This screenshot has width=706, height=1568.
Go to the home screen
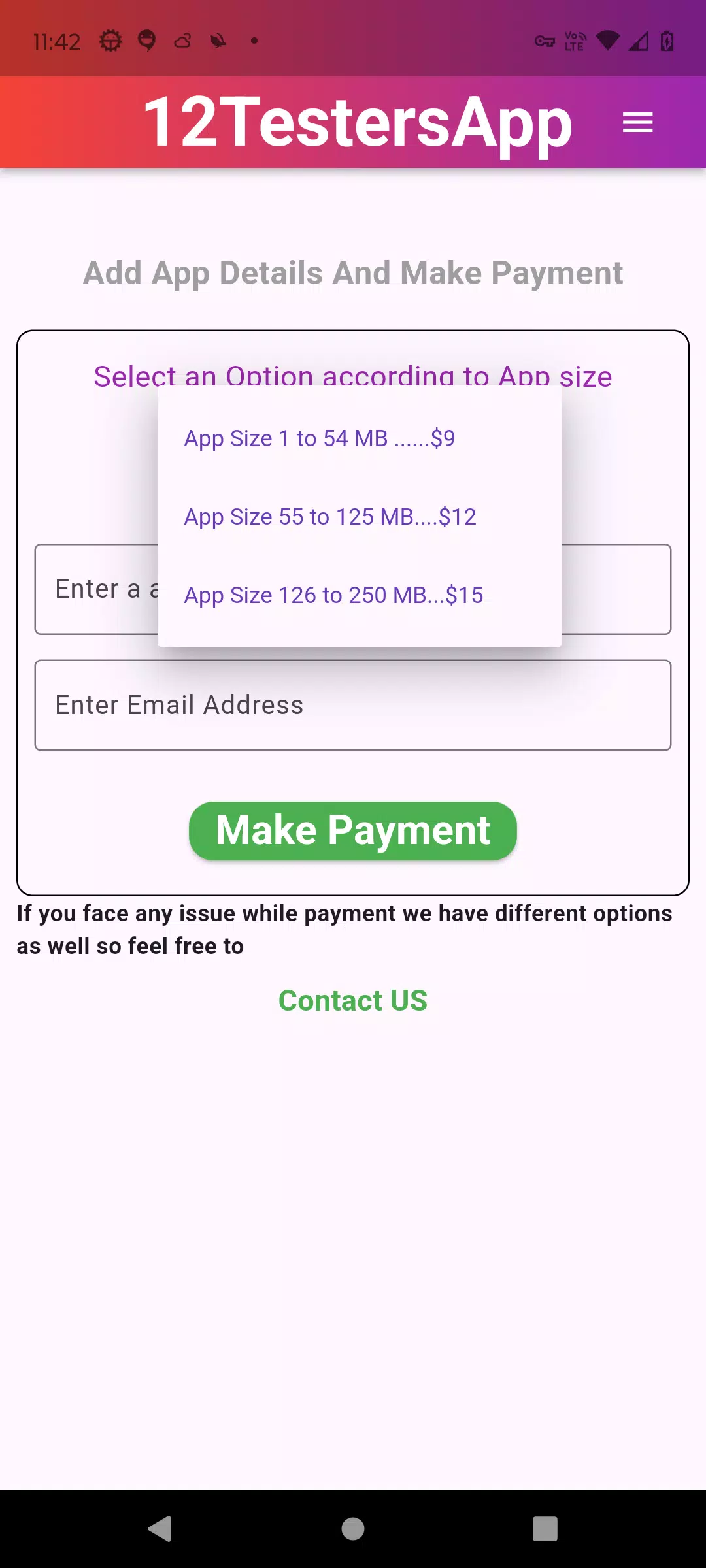[353, 1529]
